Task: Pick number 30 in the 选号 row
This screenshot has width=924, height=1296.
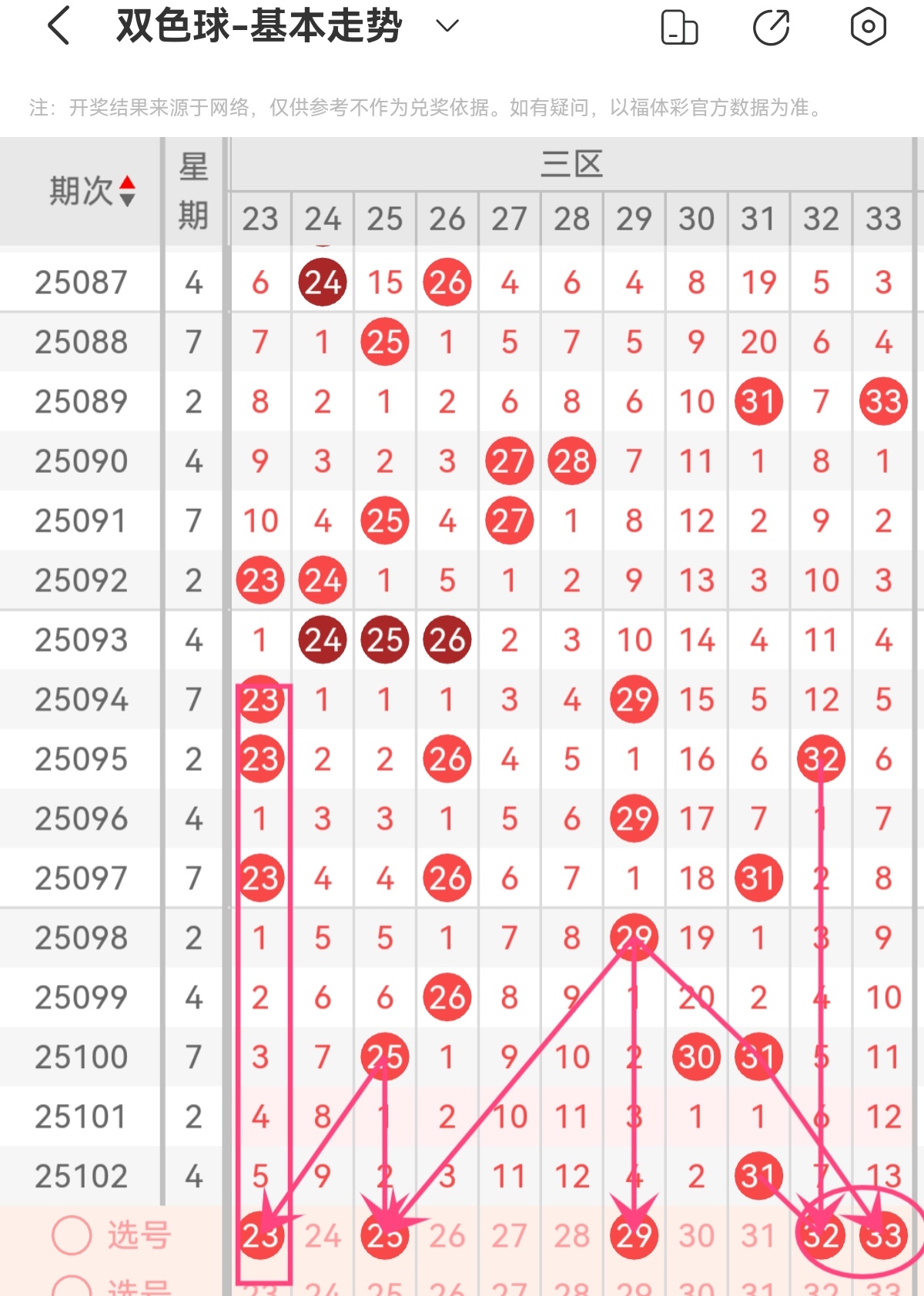Action: (x=697, y=1236)
